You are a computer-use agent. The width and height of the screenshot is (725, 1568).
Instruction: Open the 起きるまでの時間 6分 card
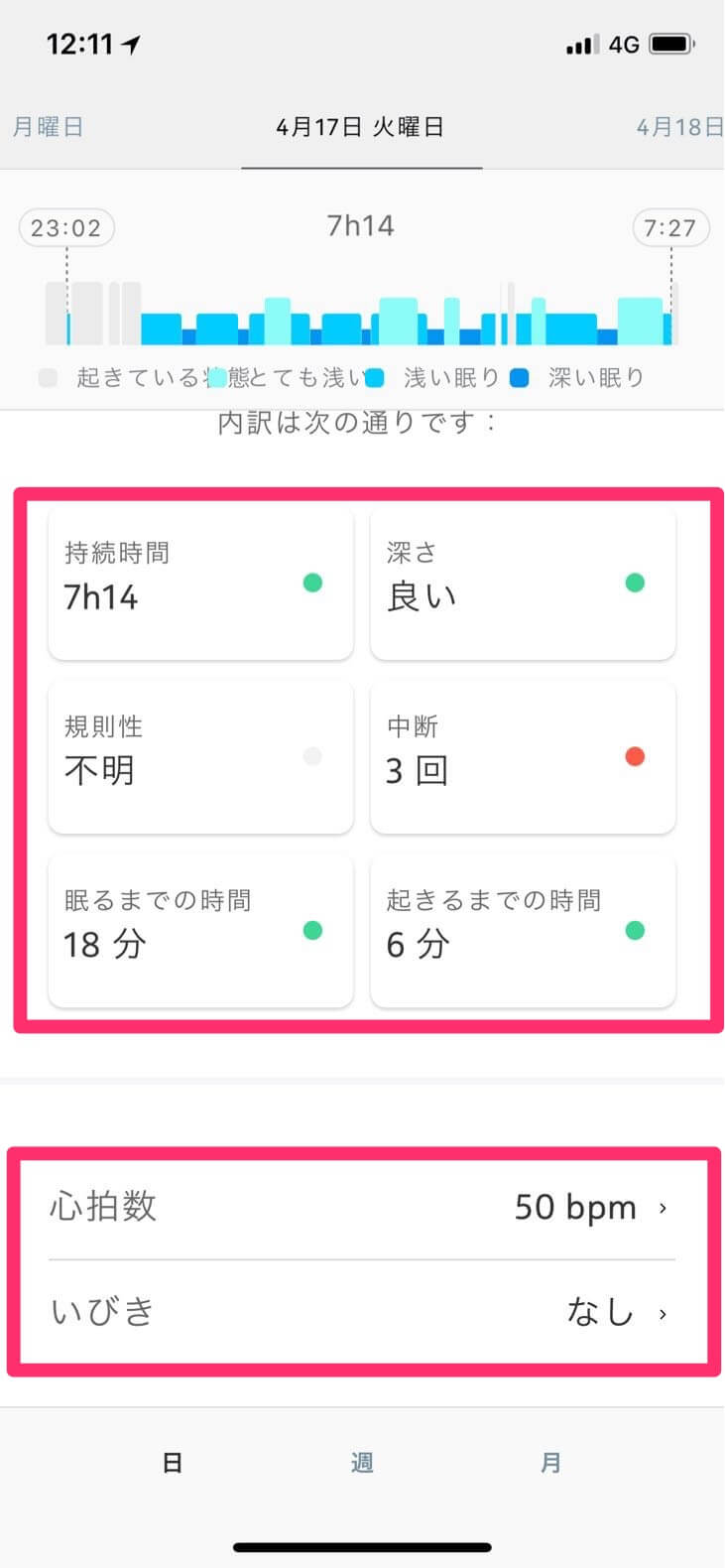[523, 931]
